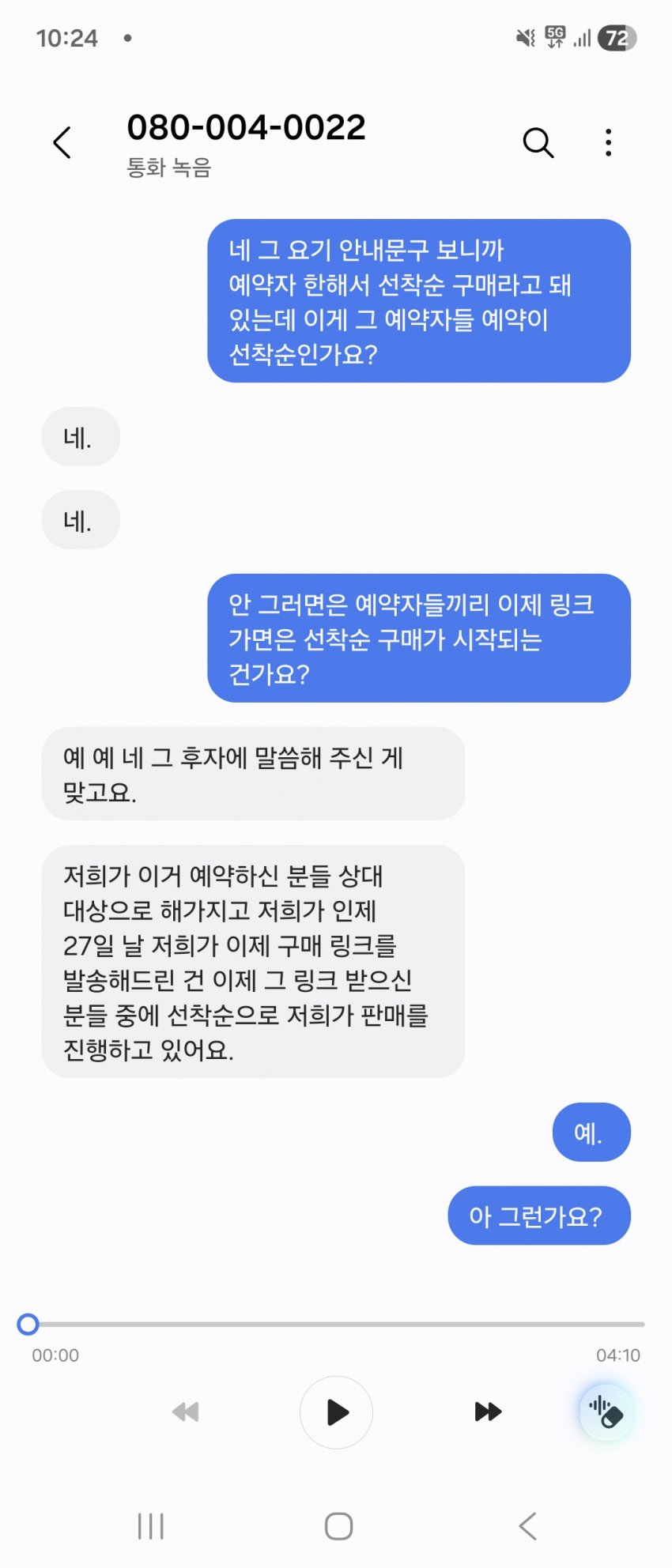The height and width of the screenshot is (1568, 672).
Task: Play the call recording
Action: (336, 1412)
